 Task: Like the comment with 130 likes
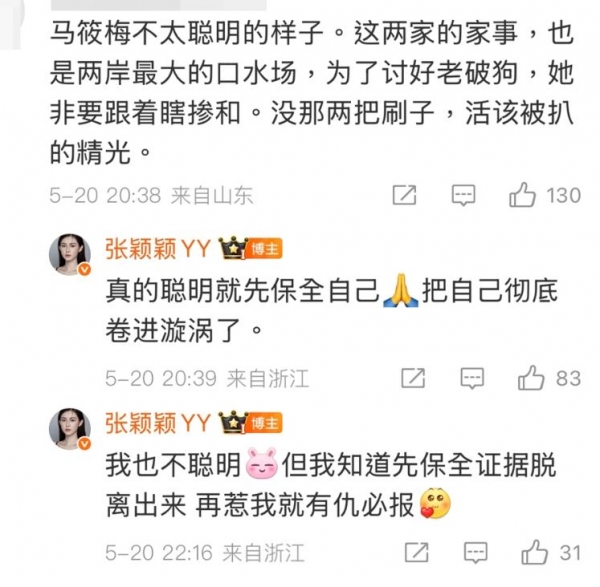pos(523,196)
